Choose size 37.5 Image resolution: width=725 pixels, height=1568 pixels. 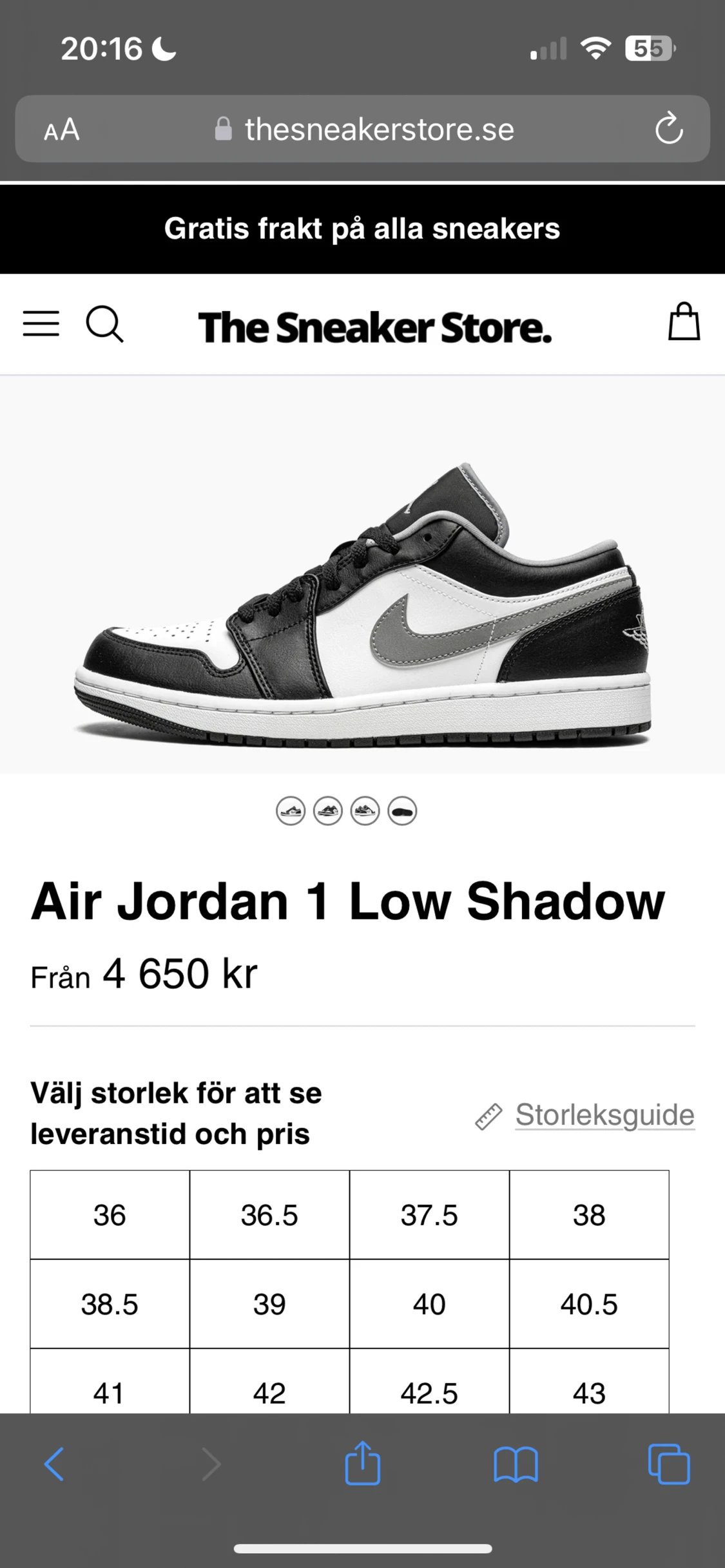click(x=429, y=1215)
